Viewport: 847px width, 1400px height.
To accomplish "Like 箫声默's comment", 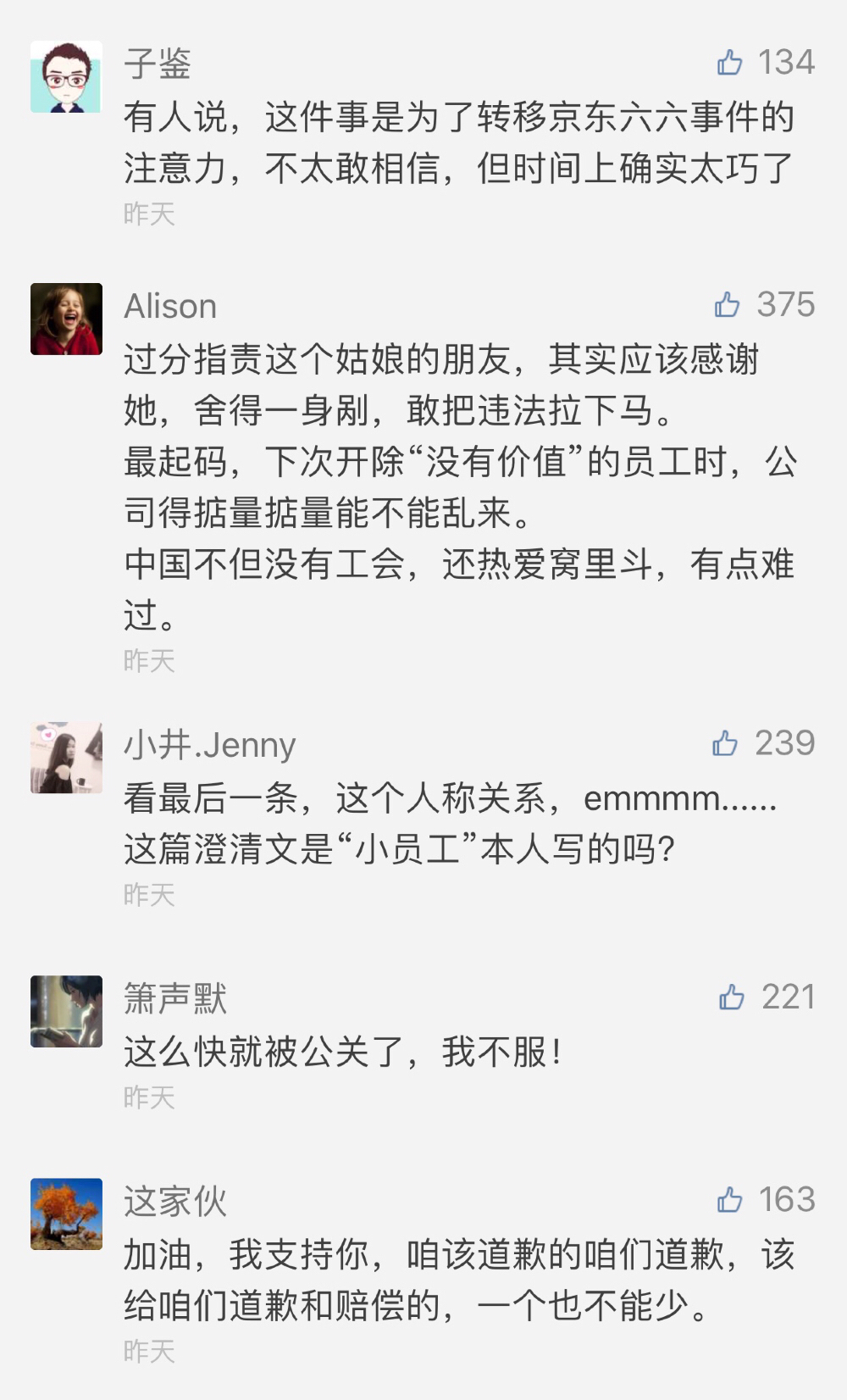I will tap(731, 997).
